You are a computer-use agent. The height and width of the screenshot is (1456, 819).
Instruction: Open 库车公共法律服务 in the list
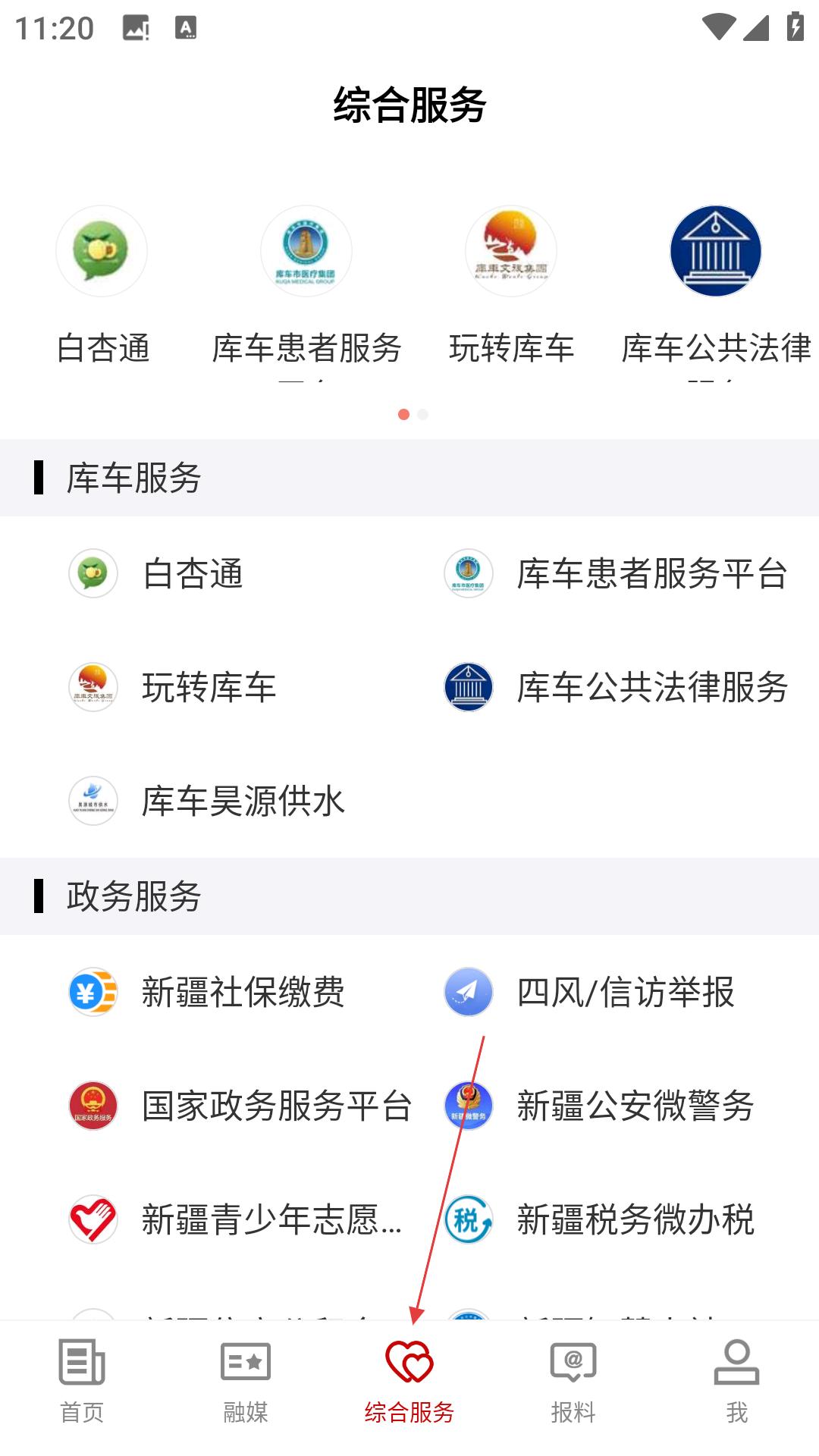(616, 687)
